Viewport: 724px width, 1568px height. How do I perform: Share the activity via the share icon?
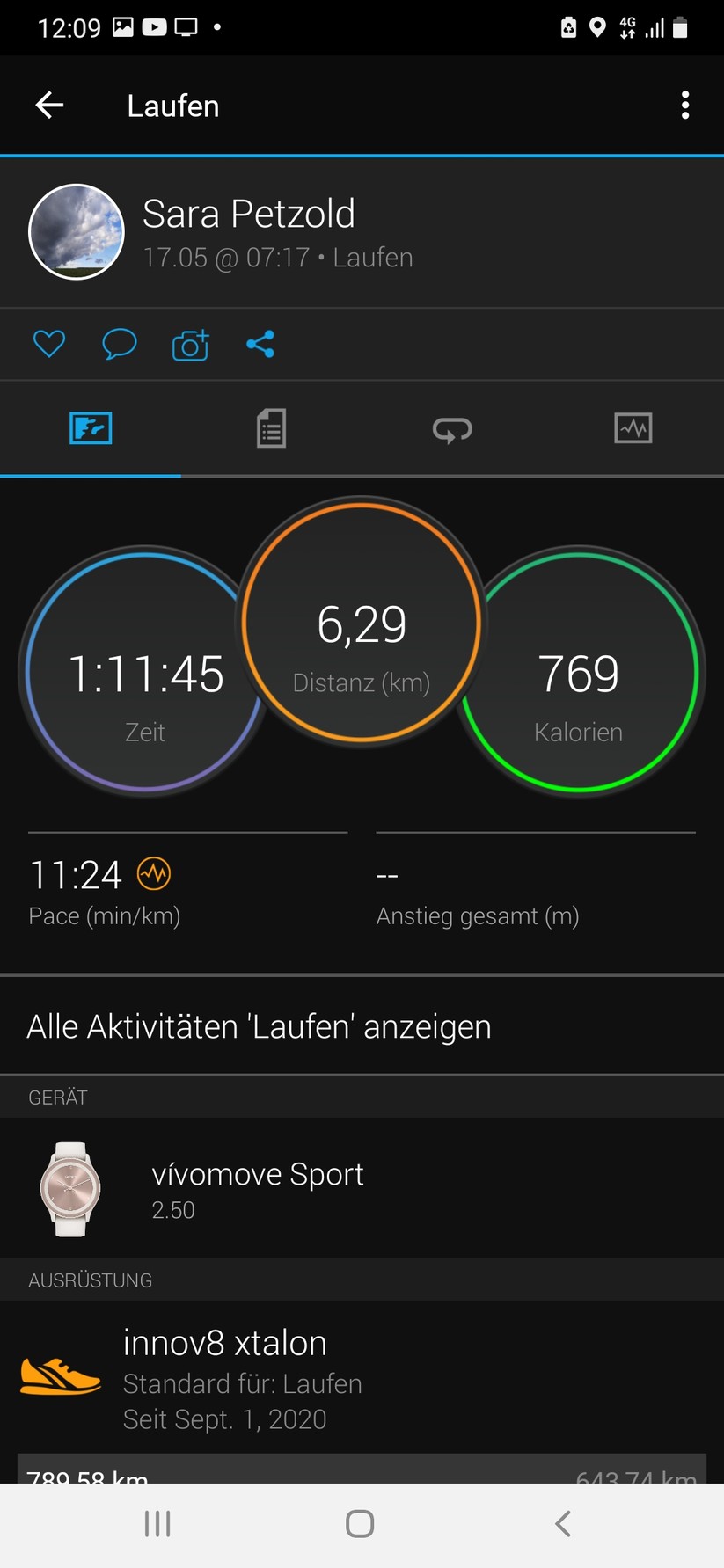coord(260,344)
